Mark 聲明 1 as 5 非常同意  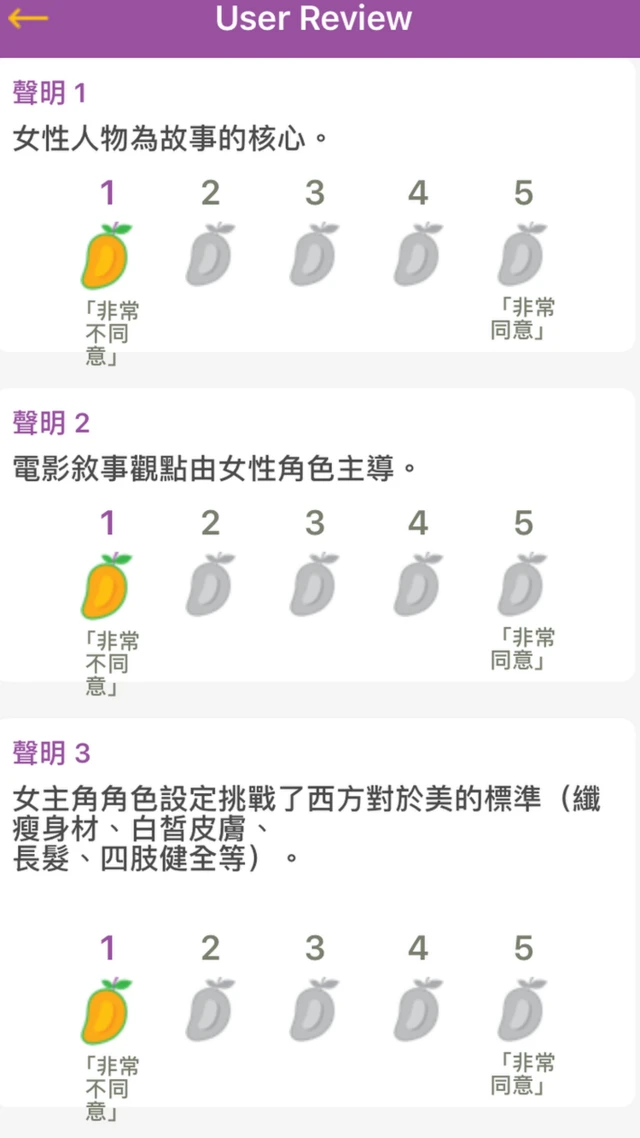point(522,256)
